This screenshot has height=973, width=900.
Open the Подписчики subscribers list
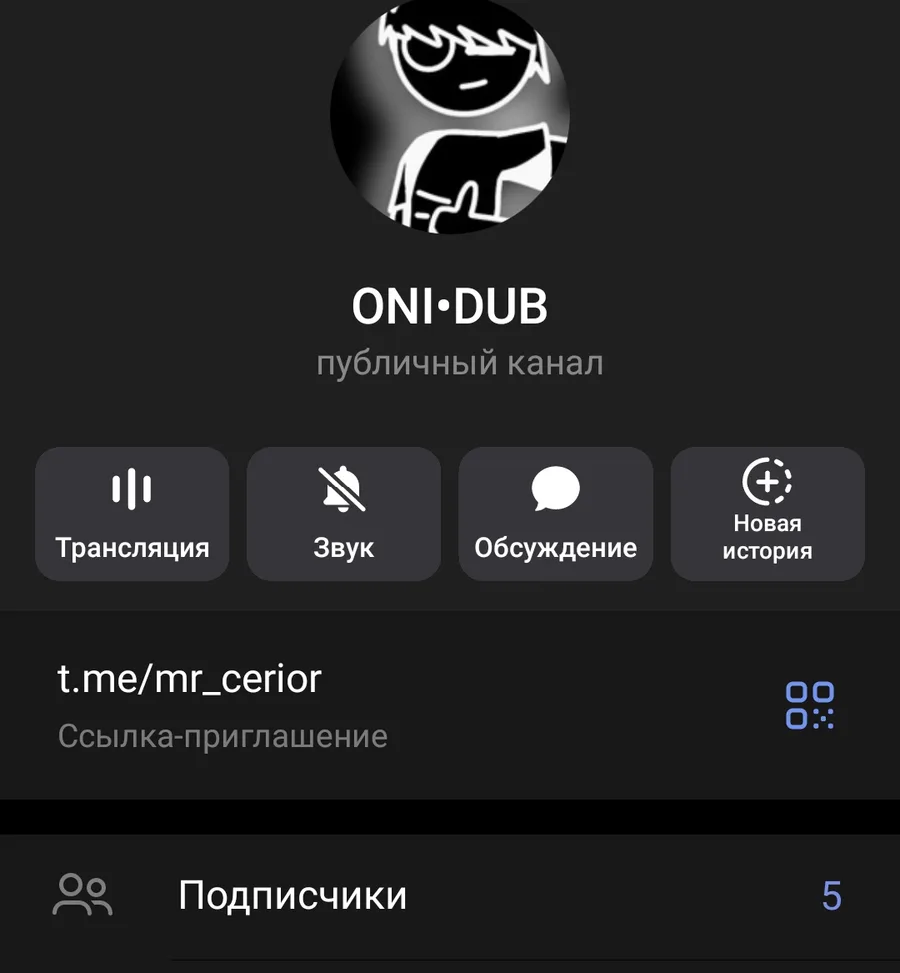[292, 895]
